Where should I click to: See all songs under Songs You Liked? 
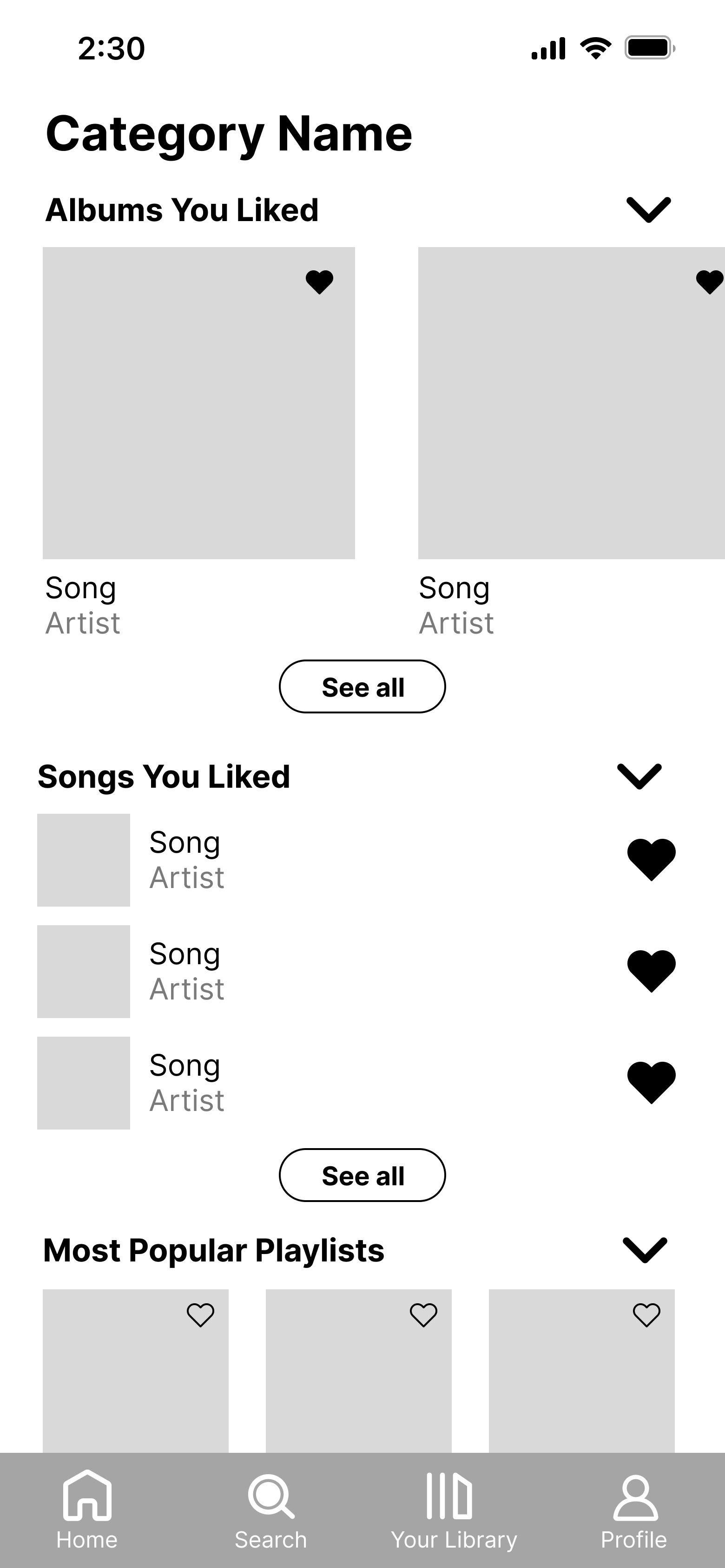(x=362, y=1176)
